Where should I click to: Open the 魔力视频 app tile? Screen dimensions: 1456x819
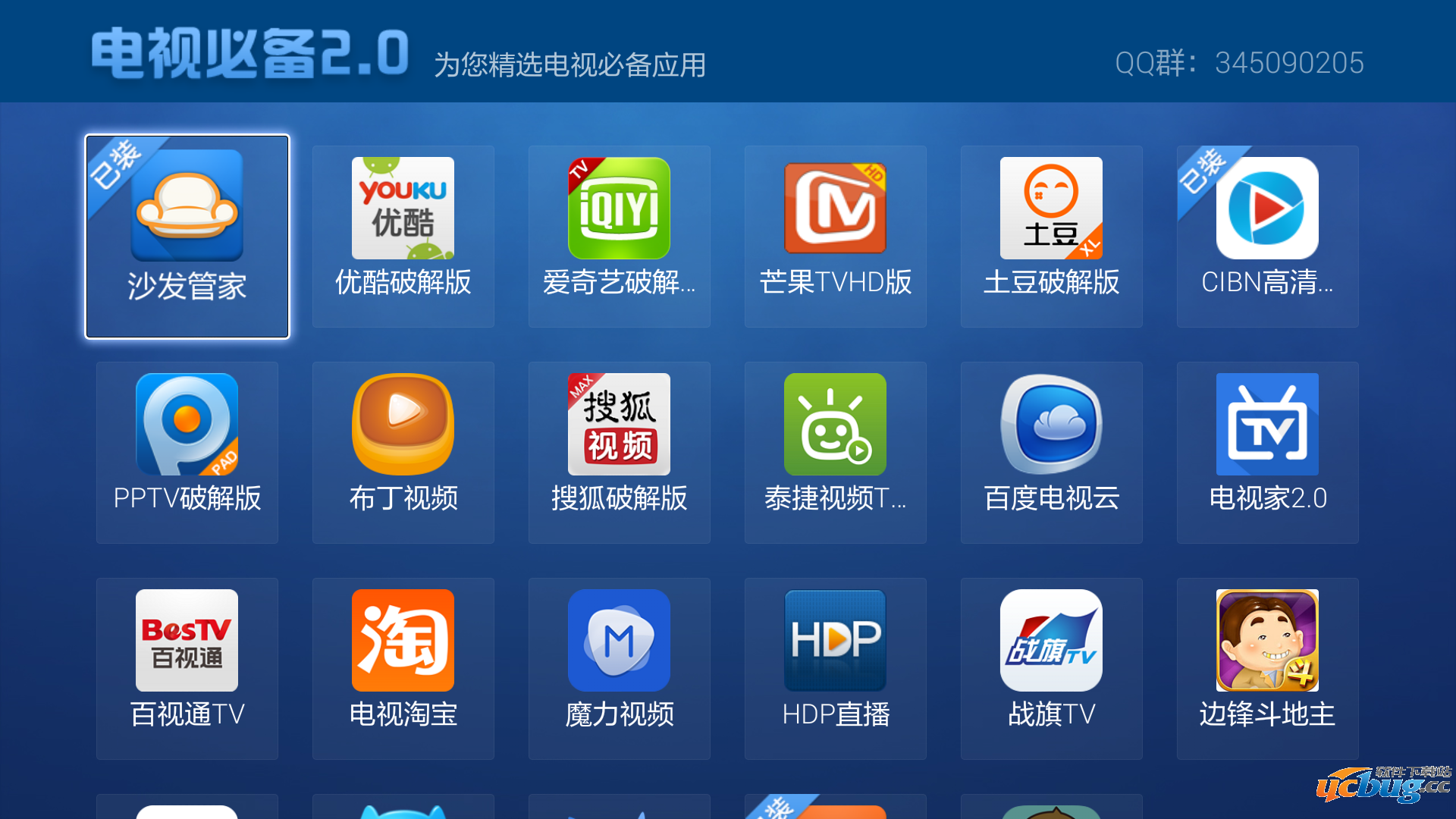click(x=619, y=669)
